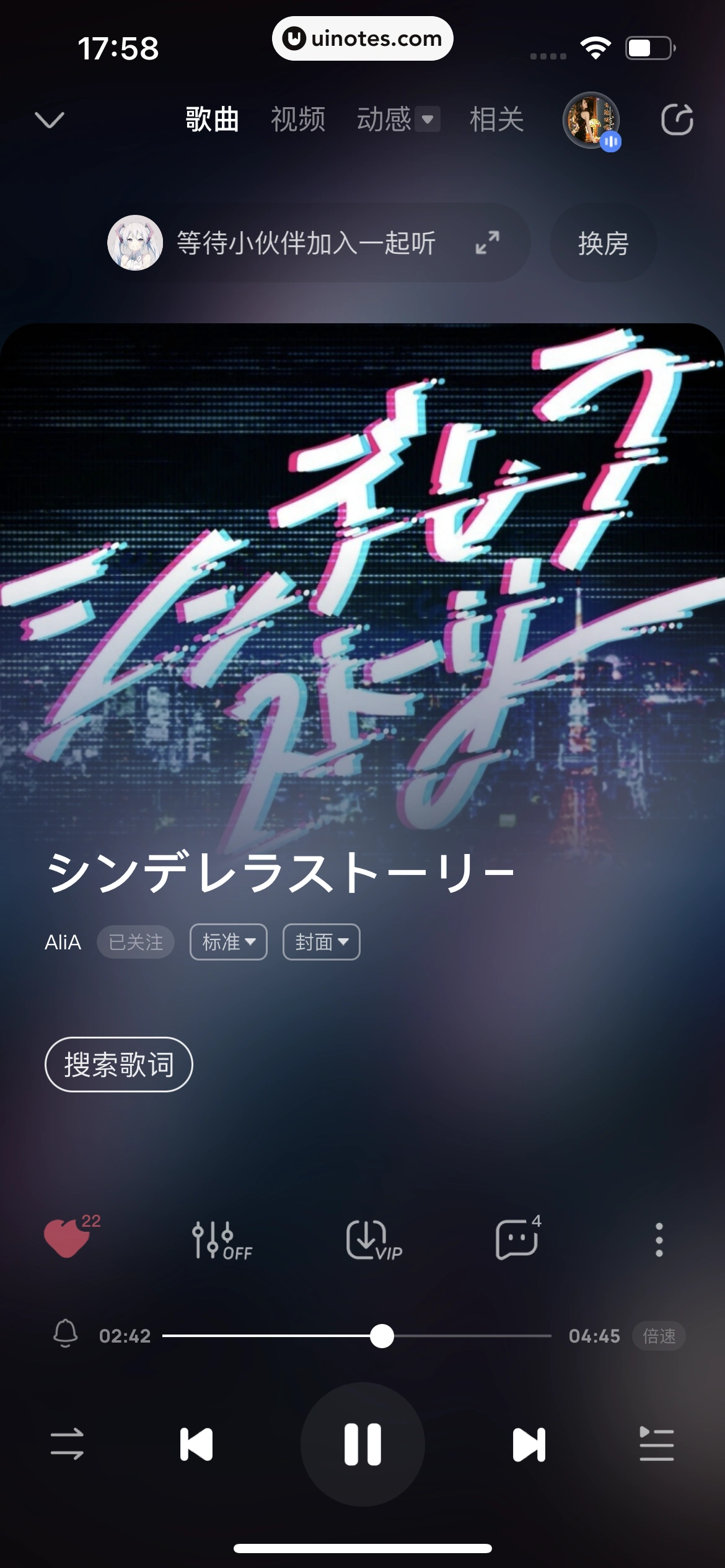
Task: Share the current song
Action: [x=677, y=120]
